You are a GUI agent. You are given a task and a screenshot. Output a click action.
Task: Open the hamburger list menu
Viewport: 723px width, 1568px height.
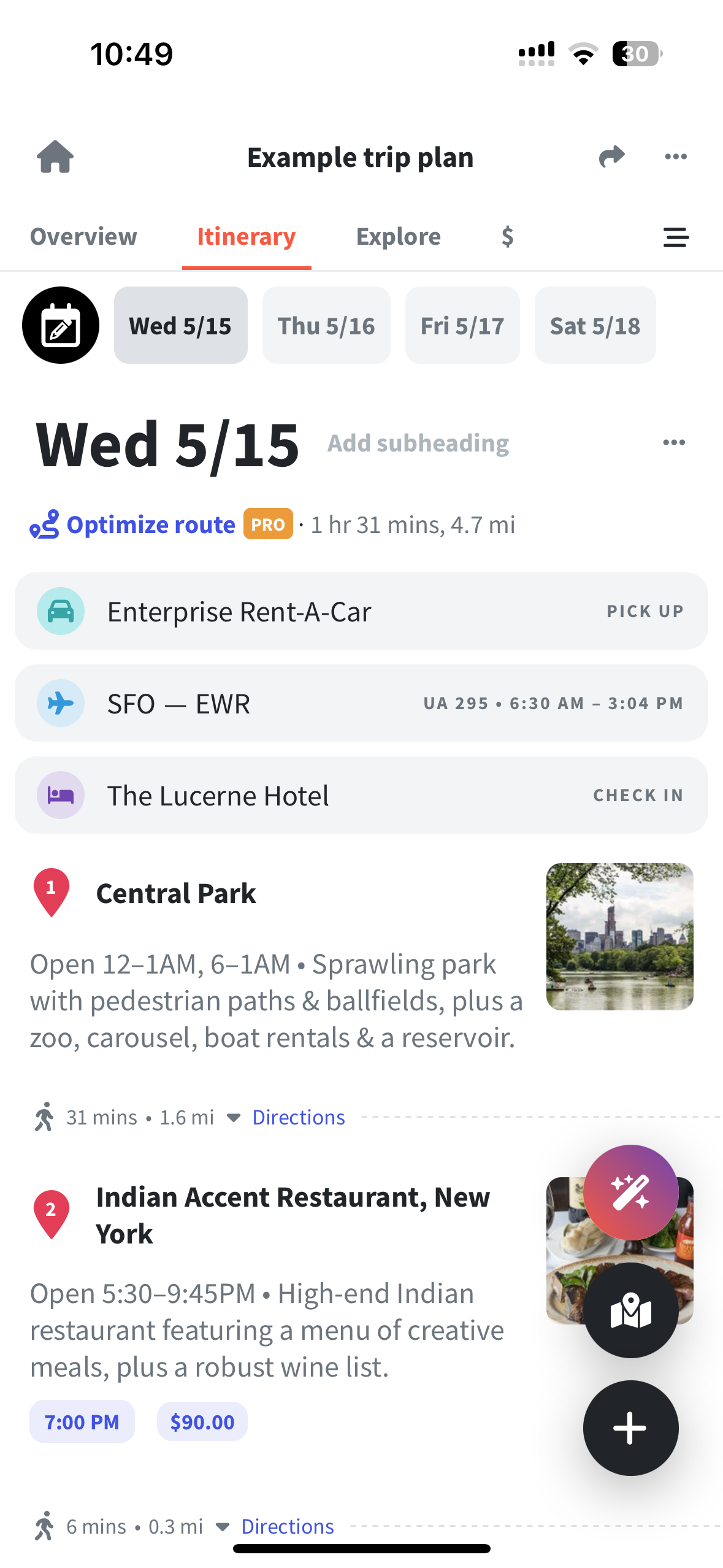tap(676, 237)
